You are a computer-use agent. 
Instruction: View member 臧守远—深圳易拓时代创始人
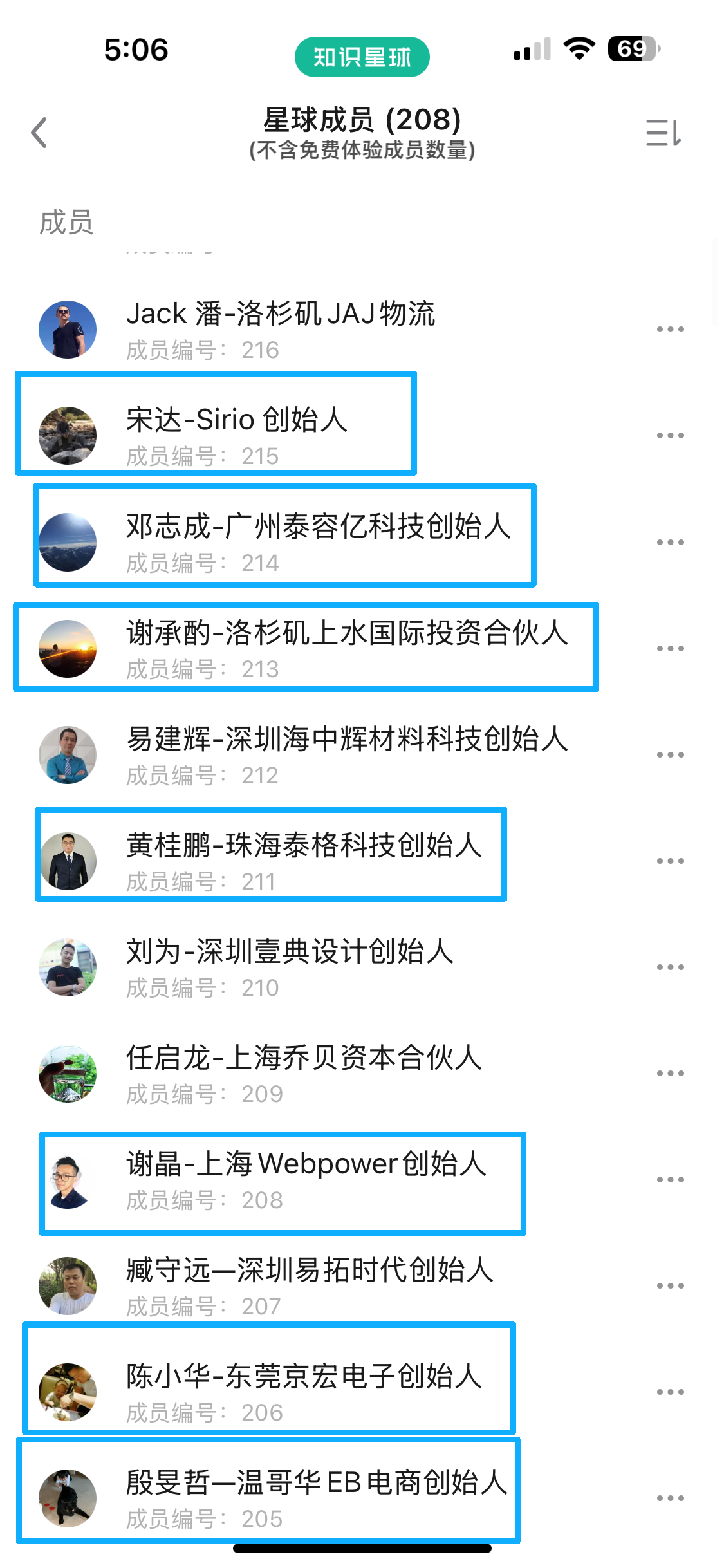309,1285
